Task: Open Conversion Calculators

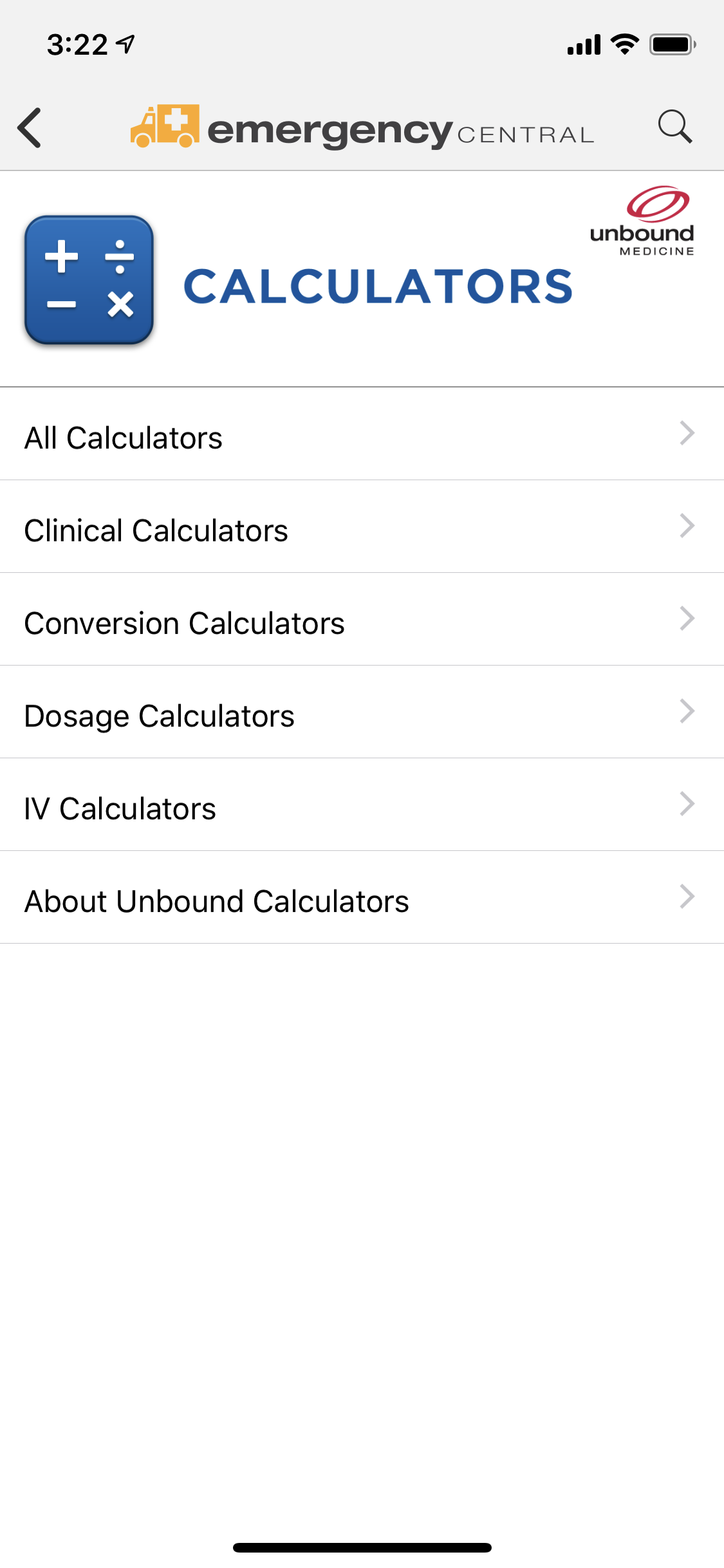Action: tap(362, 619)
